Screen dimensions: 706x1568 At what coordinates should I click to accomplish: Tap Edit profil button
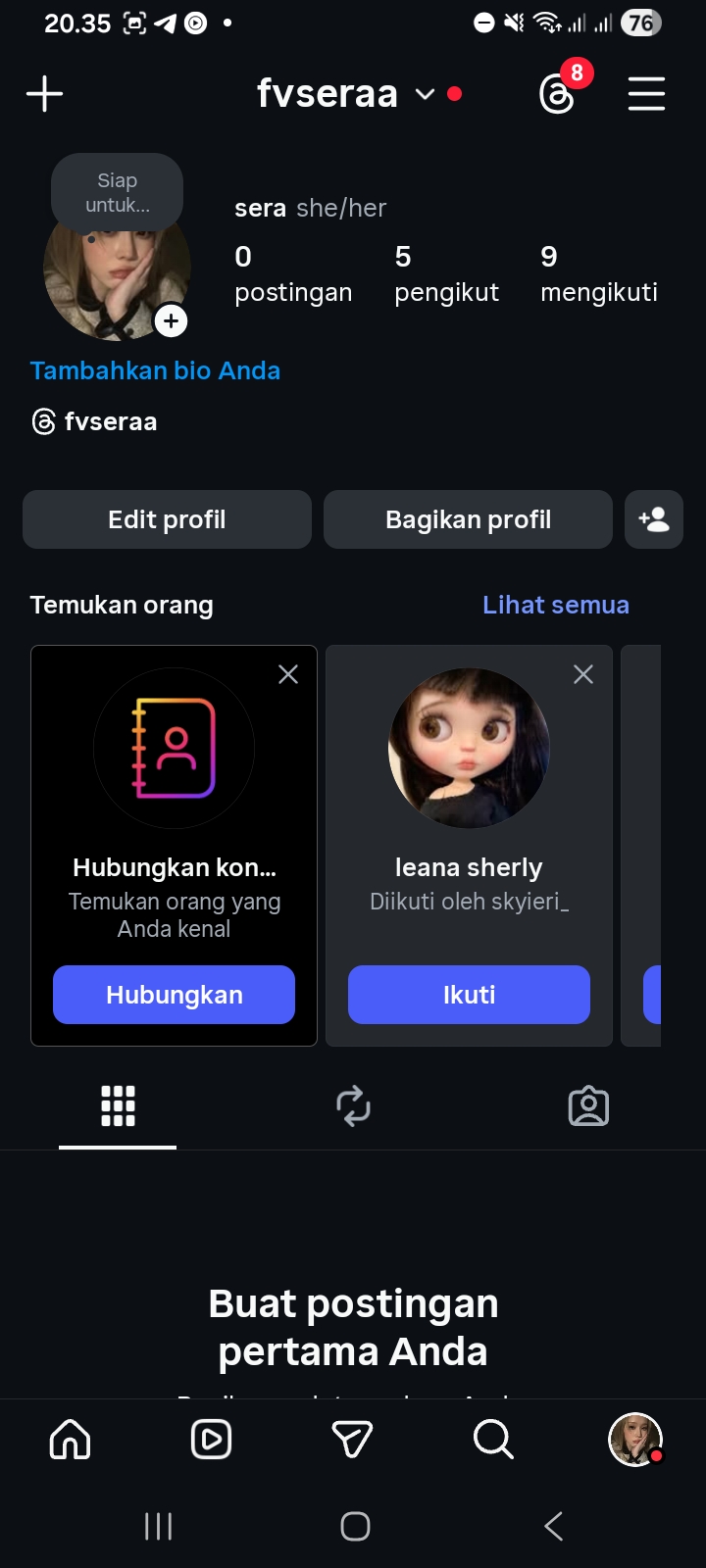pos(167,519)
